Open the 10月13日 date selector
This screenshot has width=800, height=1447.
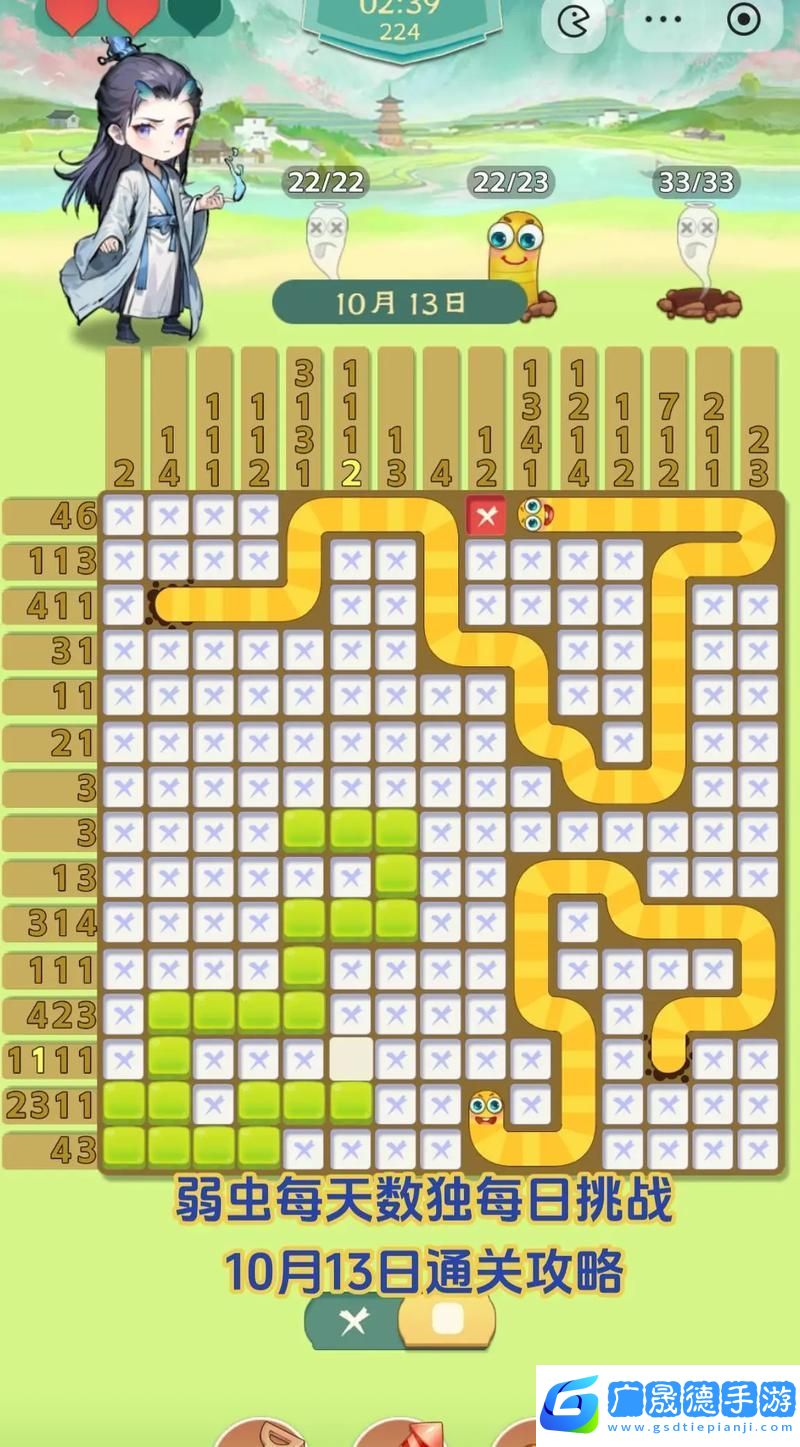[x=400, y=303]
